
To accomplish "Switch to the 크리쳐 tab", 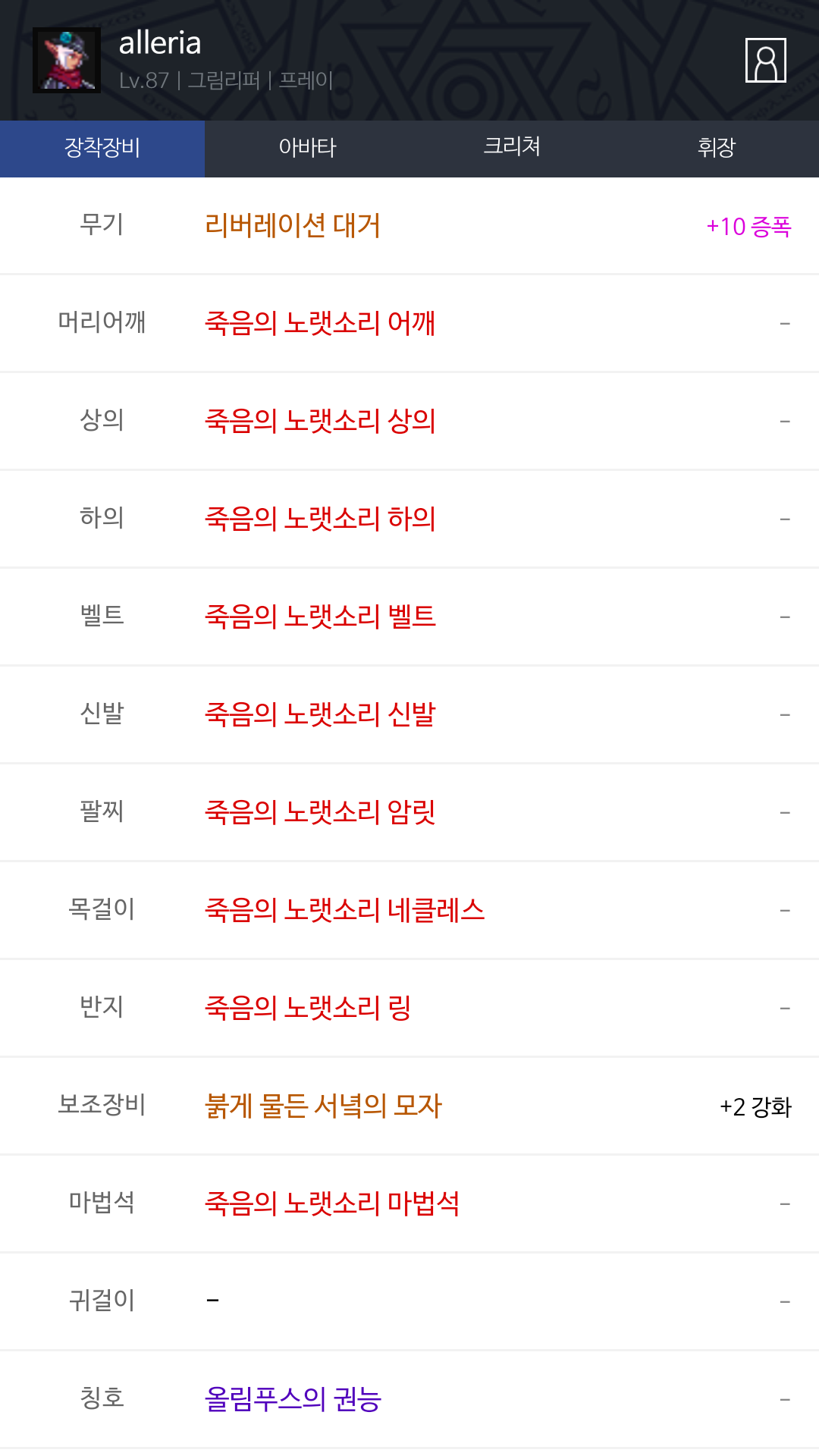I will click(512, 149).
